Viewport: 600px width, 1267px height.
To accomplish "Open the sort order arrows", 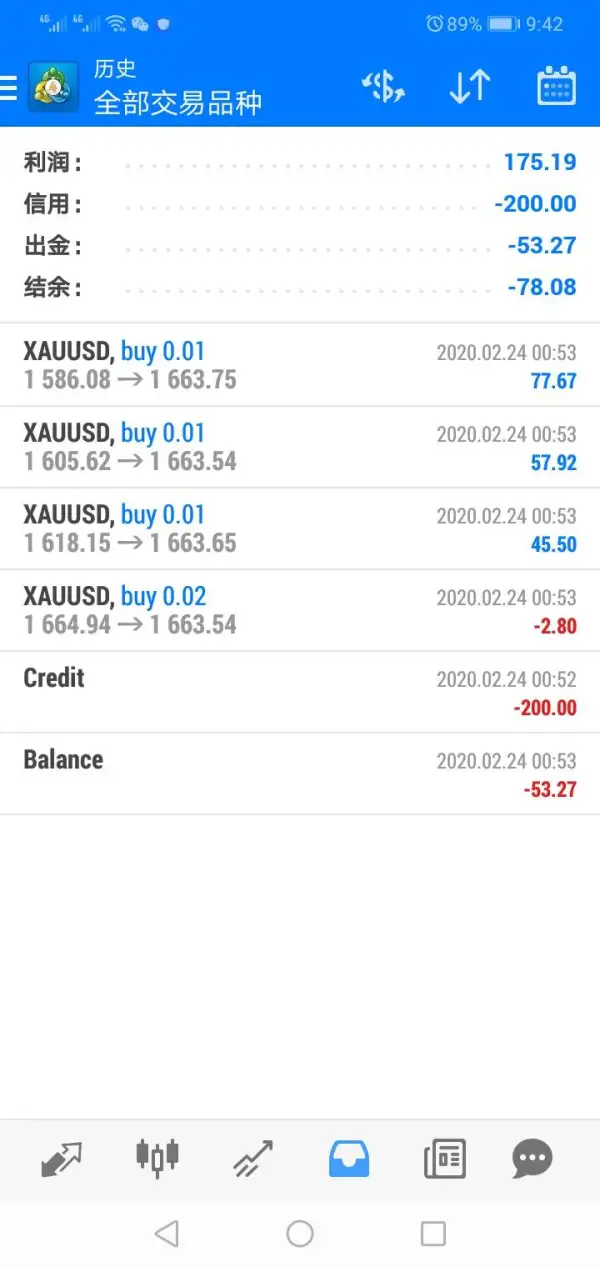I will [x=469, y=88].
